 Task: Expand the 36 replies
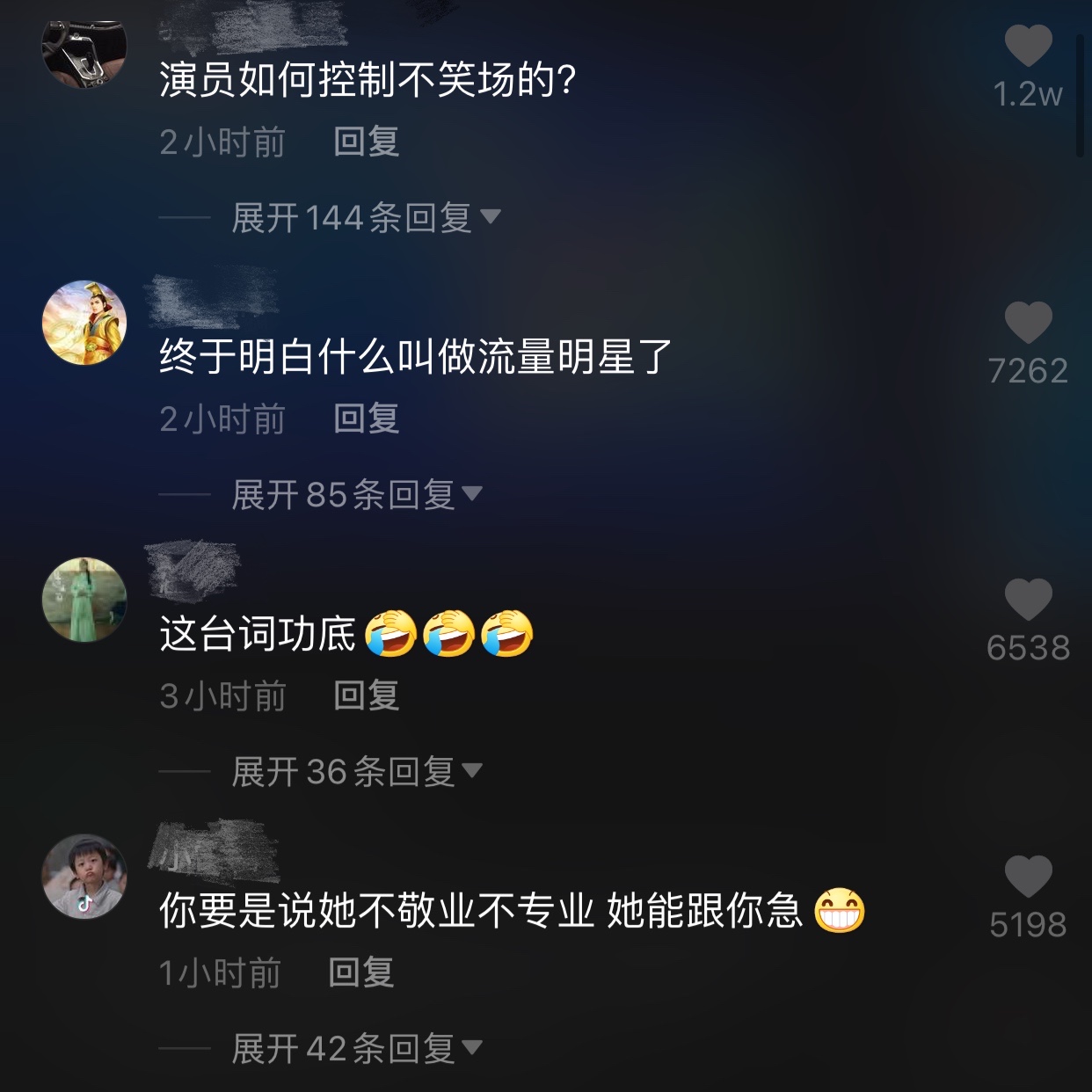(355, 771)
